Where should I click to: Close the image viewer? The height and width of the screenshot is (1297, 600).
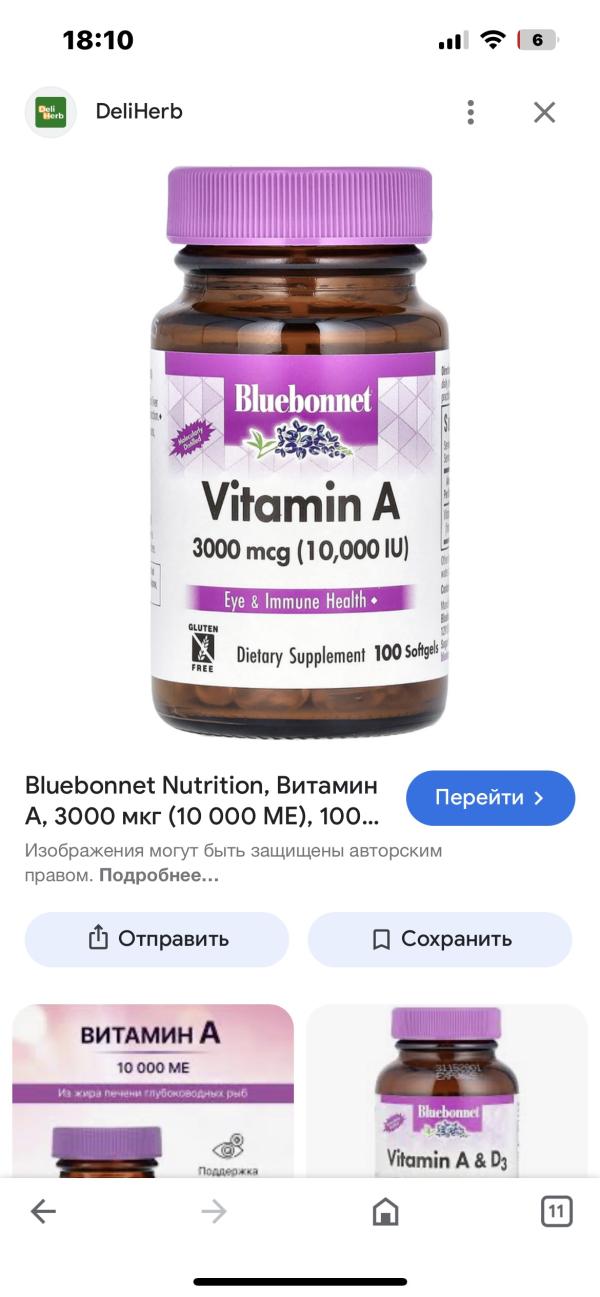click(x=544, y=112)
